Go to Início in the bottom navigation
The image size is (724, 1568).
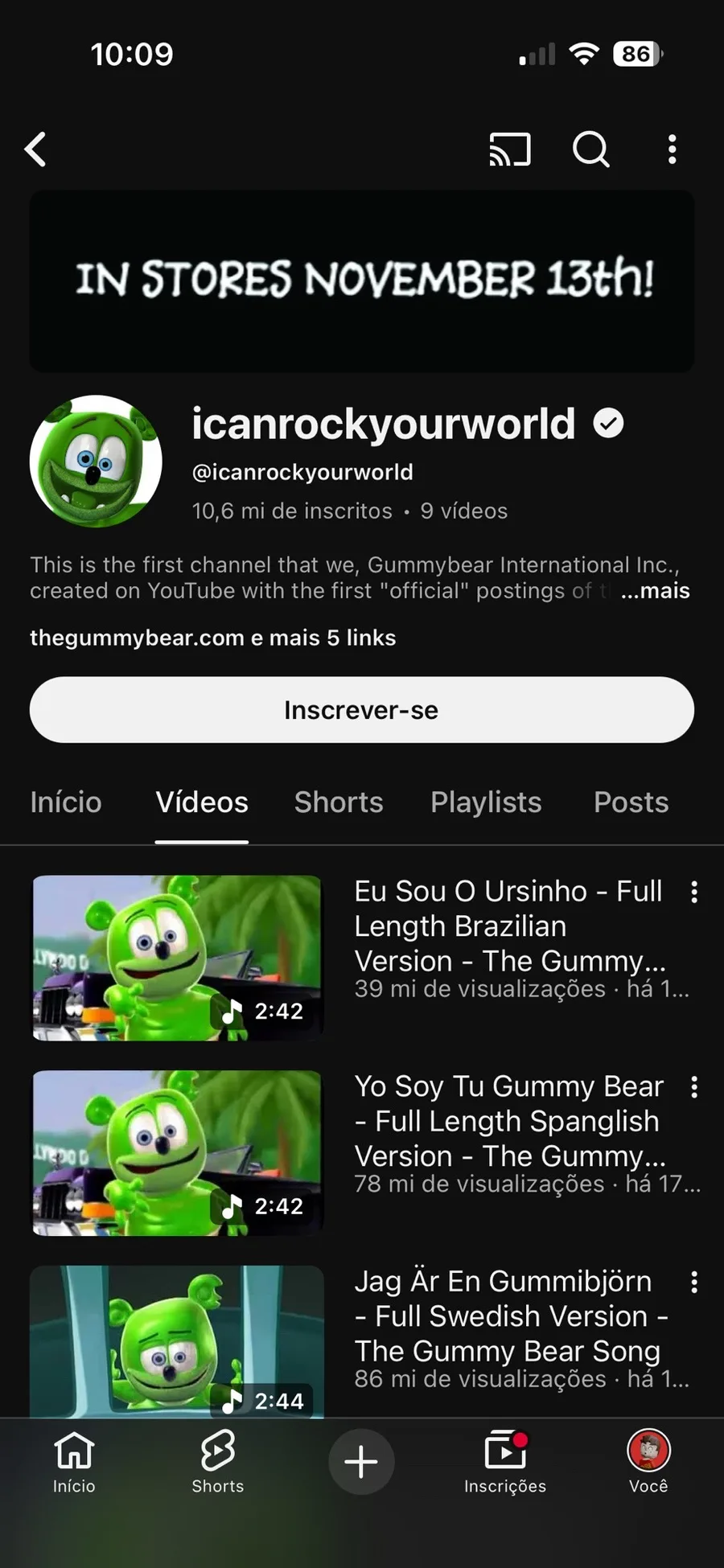point(74,1462)
